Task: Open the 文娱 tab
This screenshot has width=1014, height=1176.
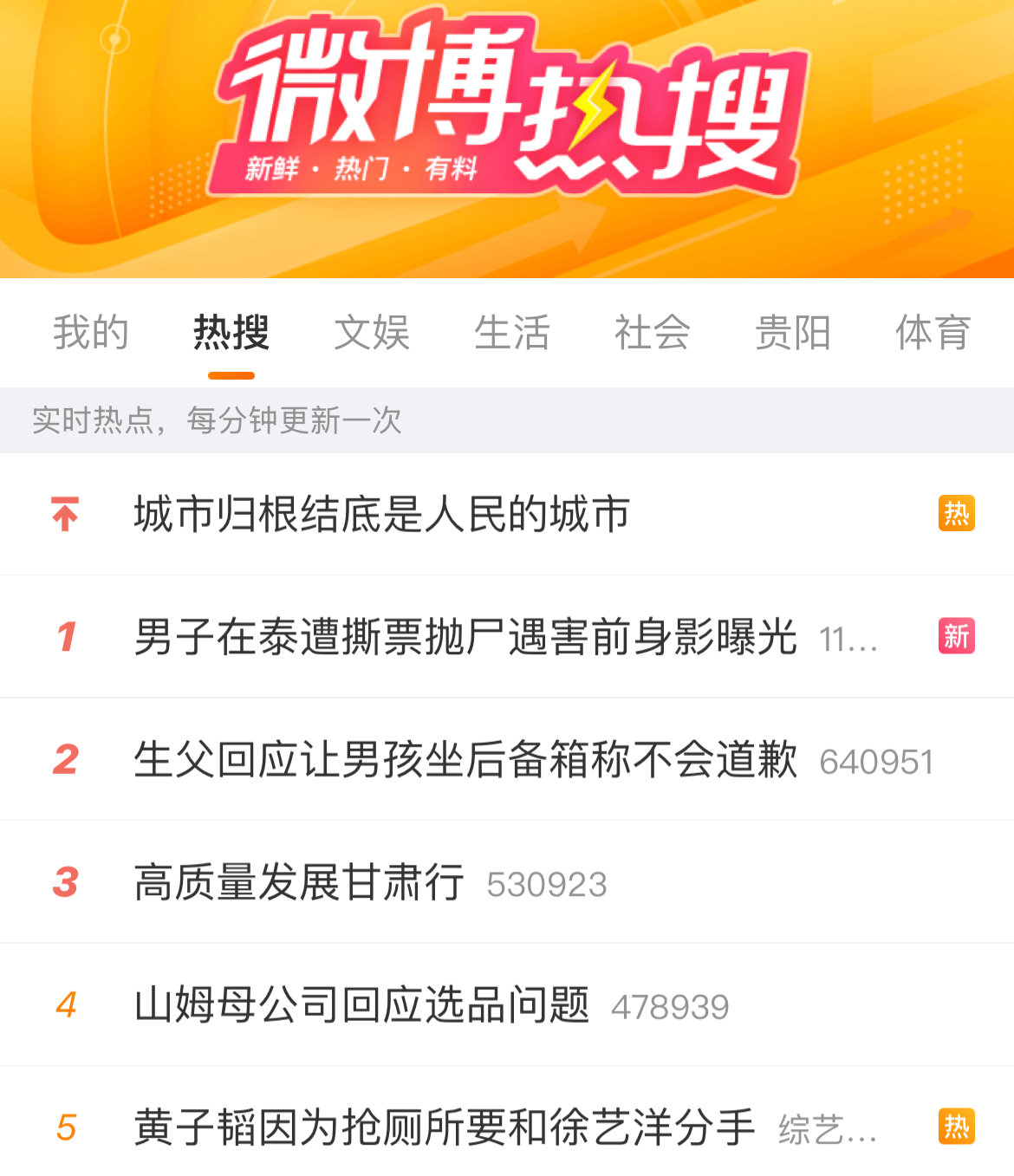Action: click(372, 334)
